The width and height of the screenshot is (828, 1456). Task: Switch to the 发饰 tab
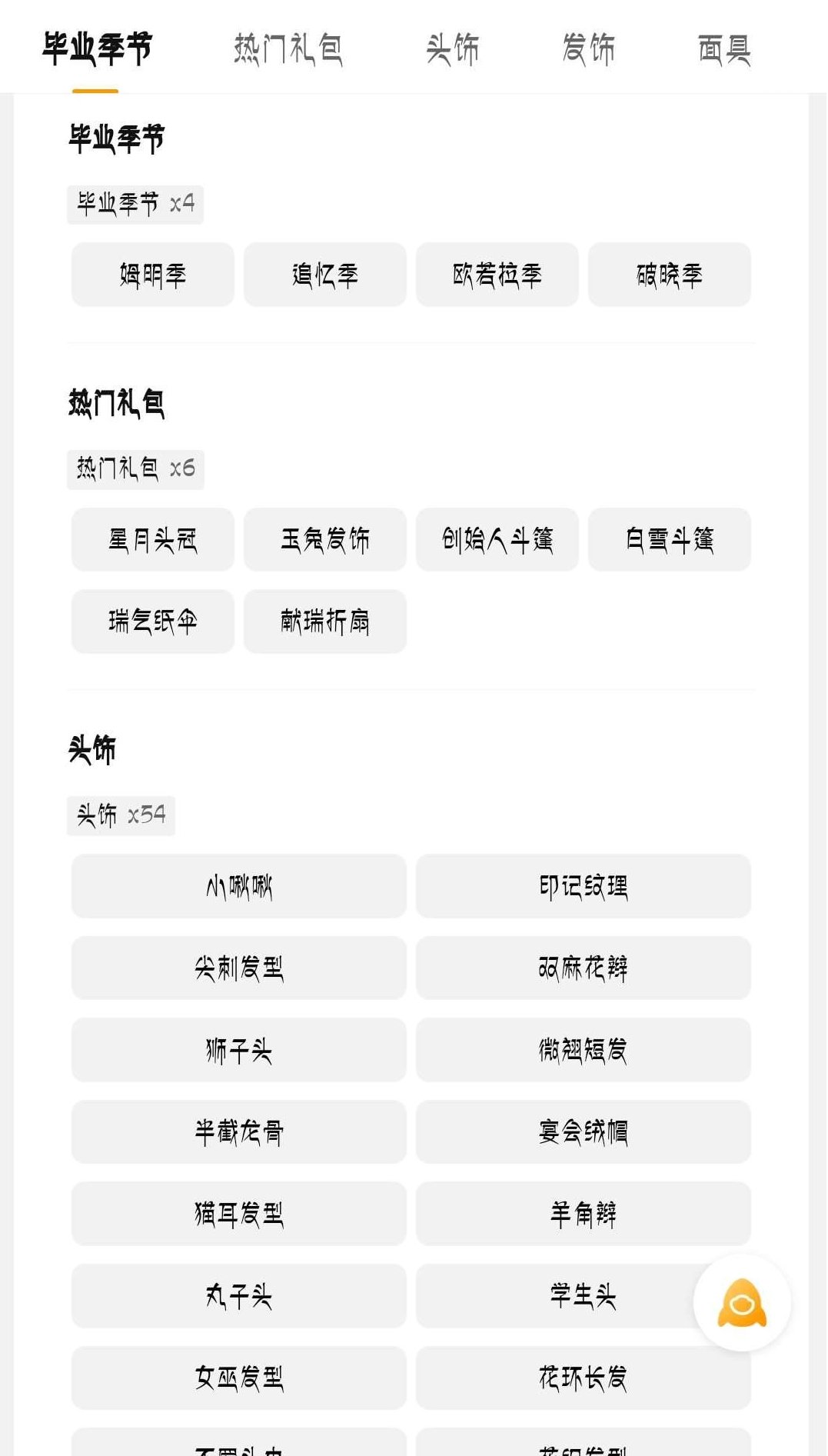coord(590,48)
